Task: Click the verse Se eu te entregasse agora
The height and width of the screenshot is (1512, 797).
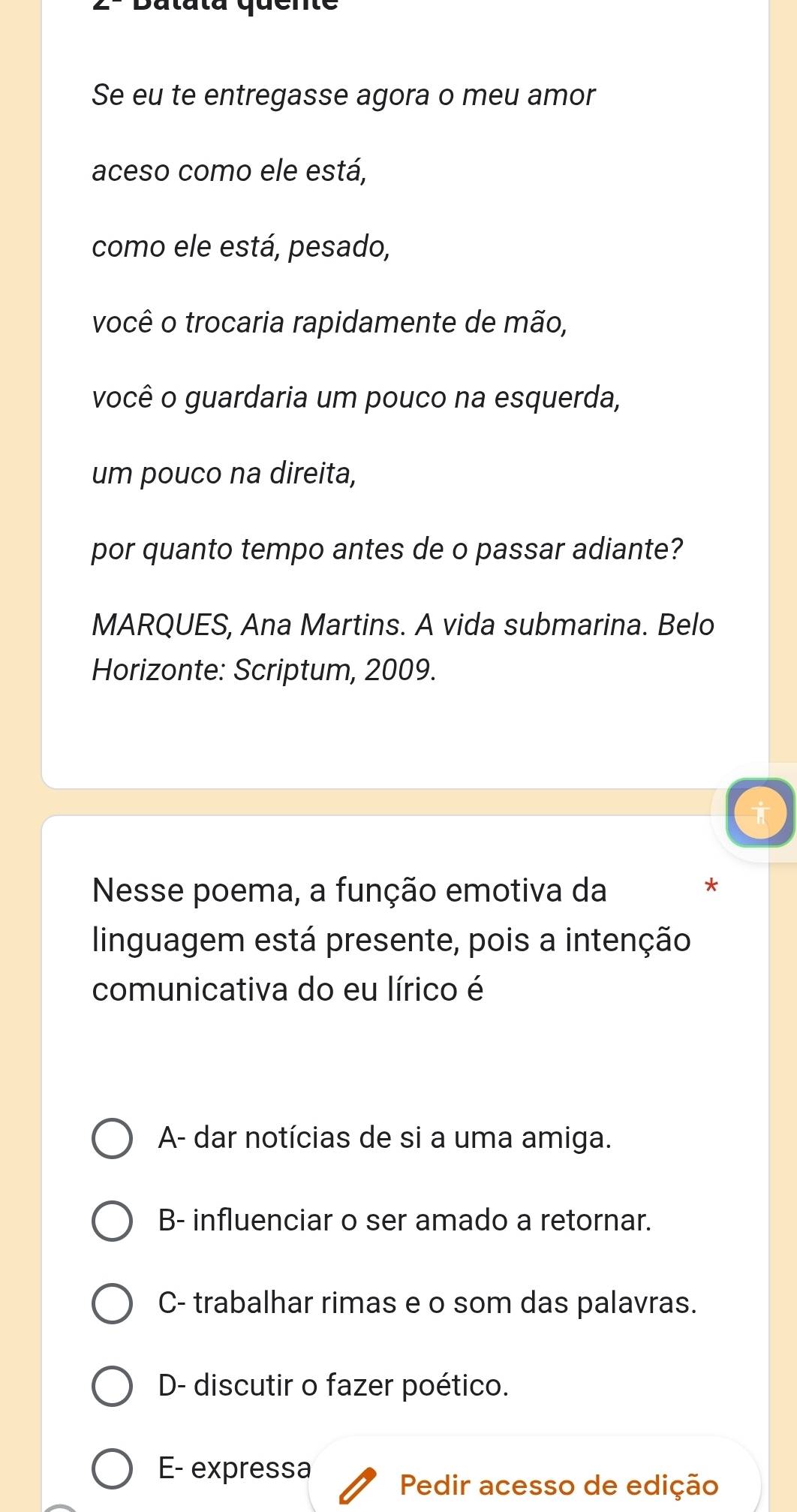Action: point(342,95)
